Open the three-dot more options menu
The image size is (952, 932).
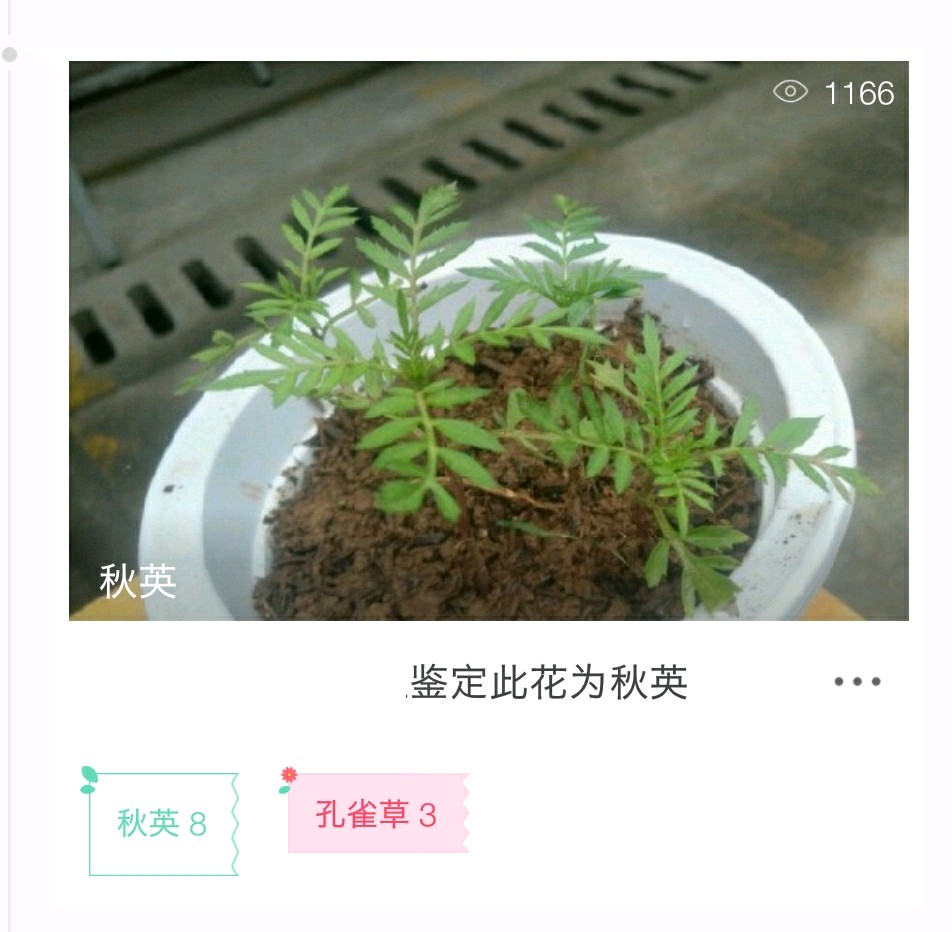tap(857, 682)
